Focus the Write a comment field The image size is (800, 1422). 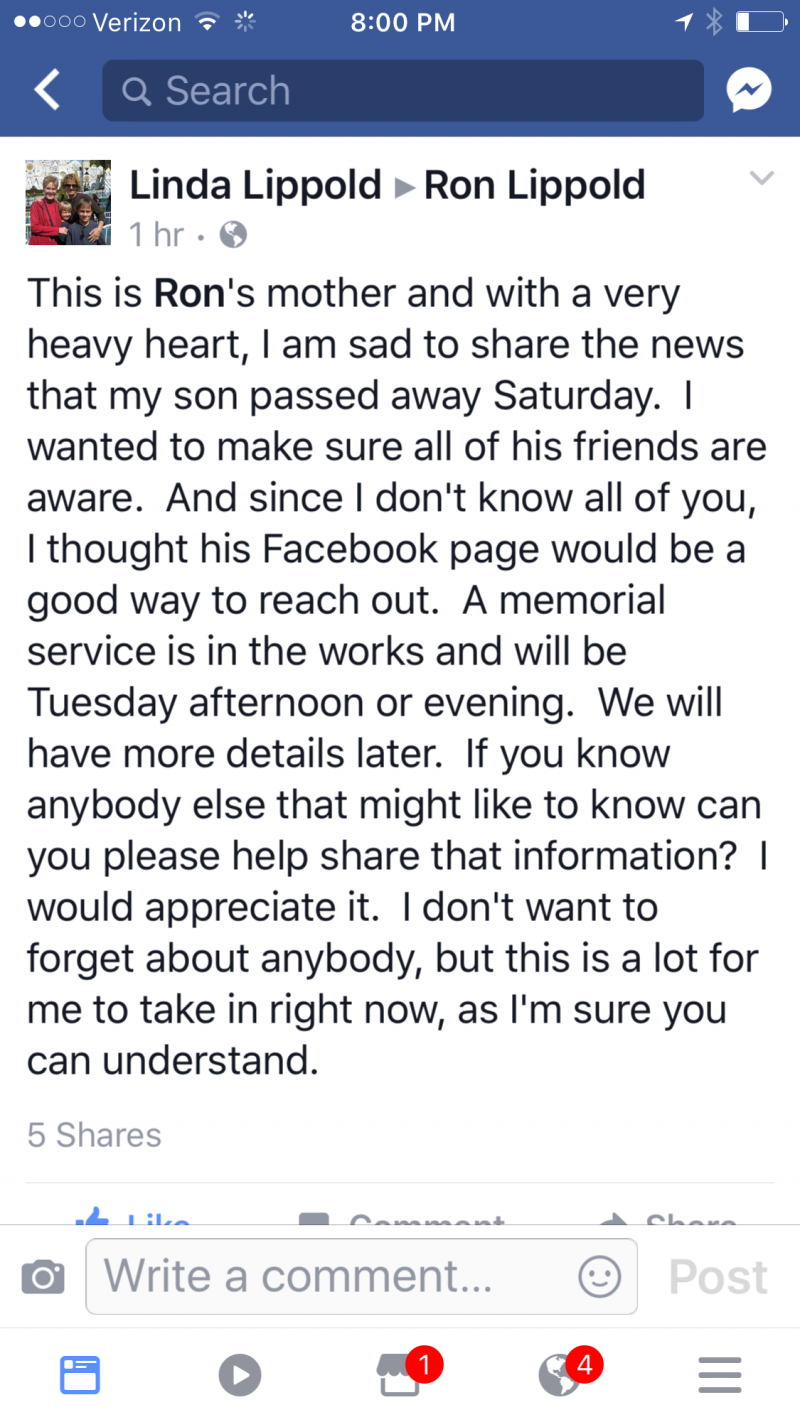click(330, 1276)
